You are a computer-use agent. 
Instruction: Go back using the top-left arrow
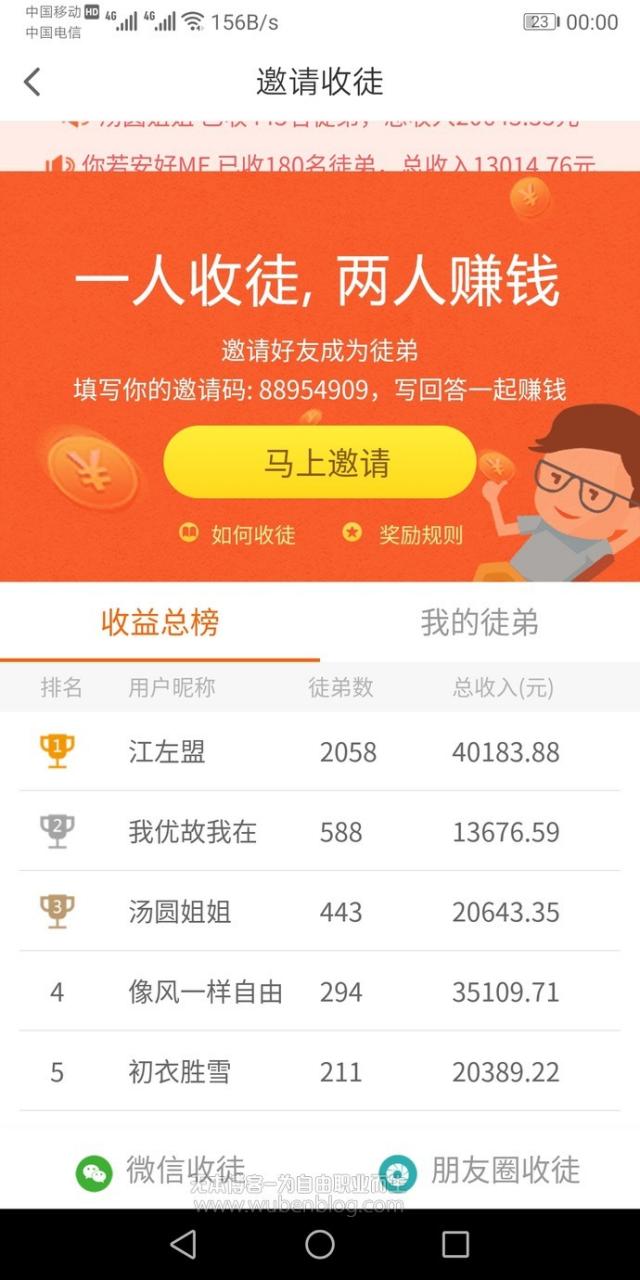coord(32,82)
